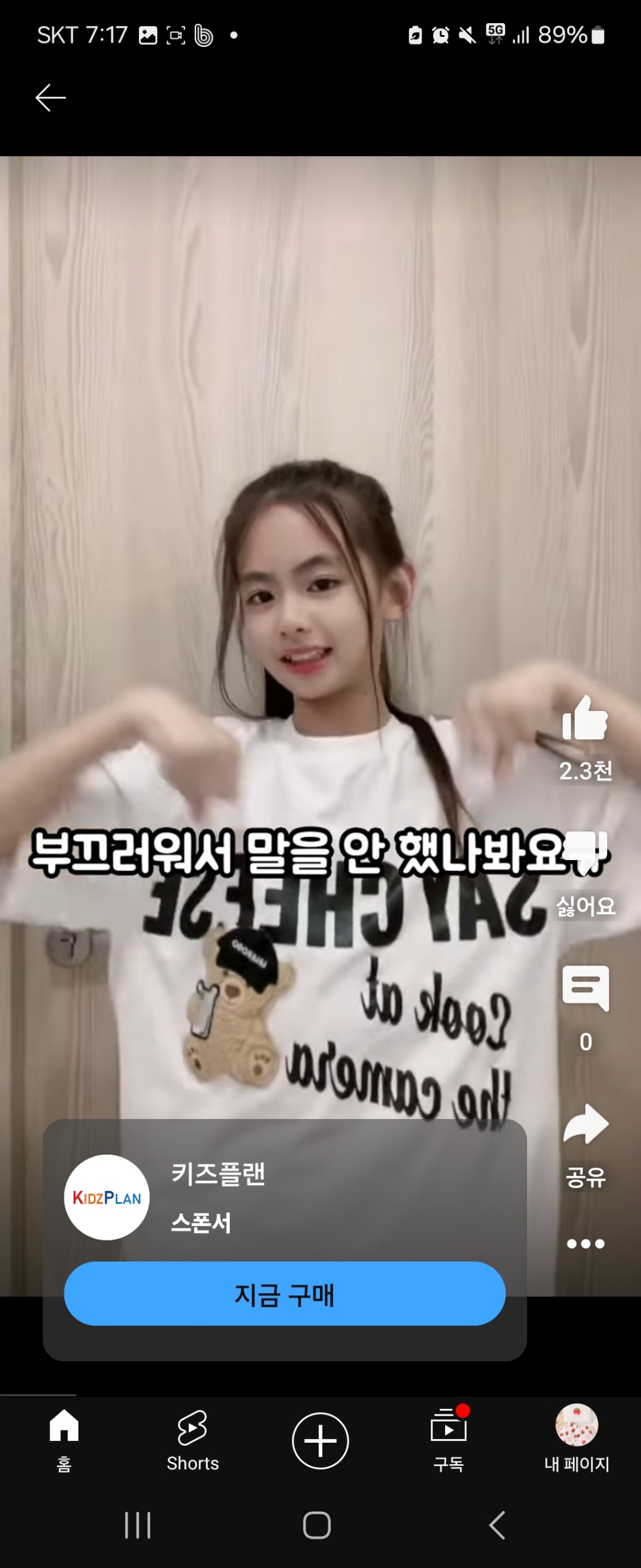
Task: Go back using the top arrow
Action: (x=50, y=98)
